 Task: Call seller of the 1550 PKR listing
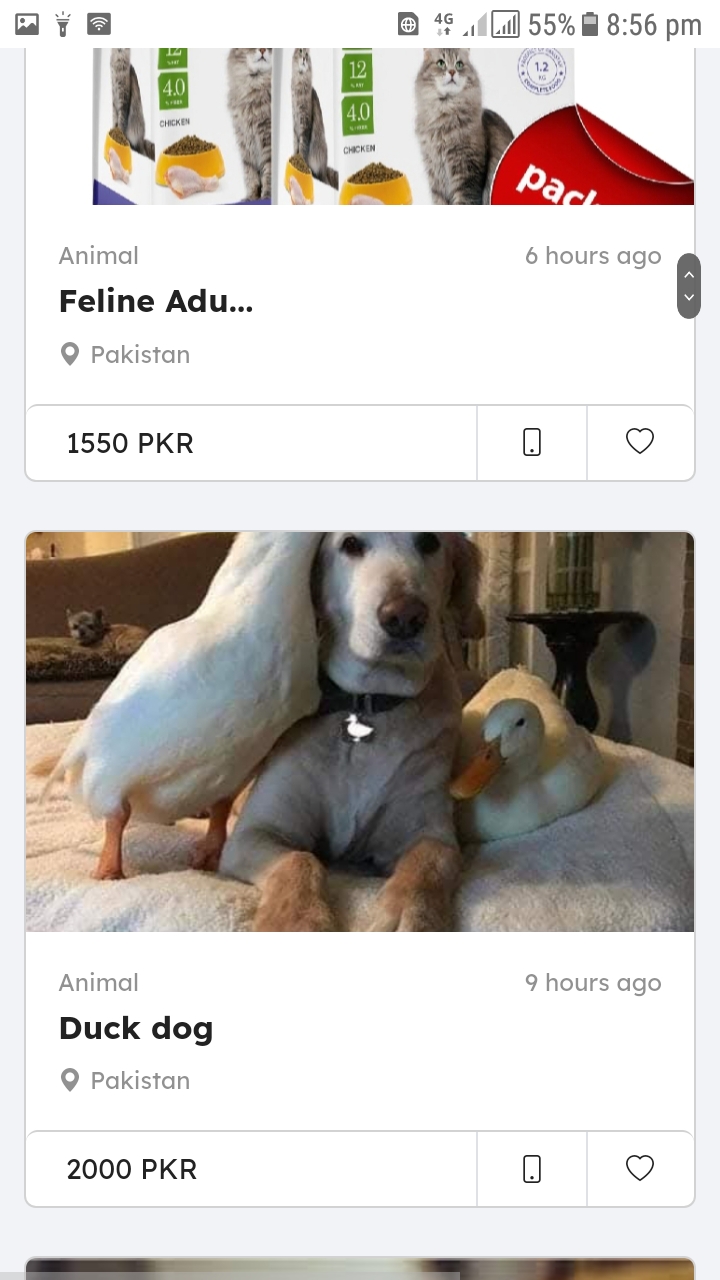click(x=532, y=442)
